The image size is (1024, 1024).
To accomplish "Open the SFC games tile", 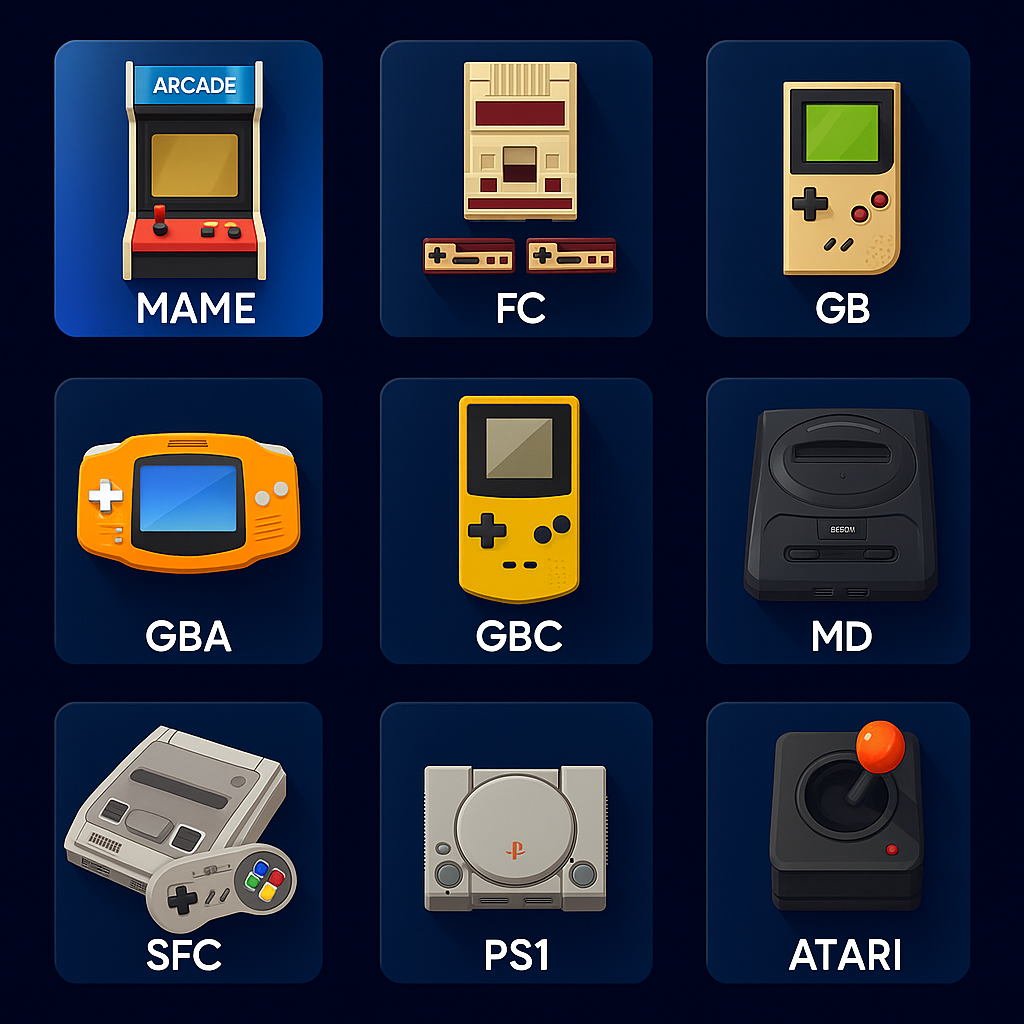I will click(x=189, y=842).
